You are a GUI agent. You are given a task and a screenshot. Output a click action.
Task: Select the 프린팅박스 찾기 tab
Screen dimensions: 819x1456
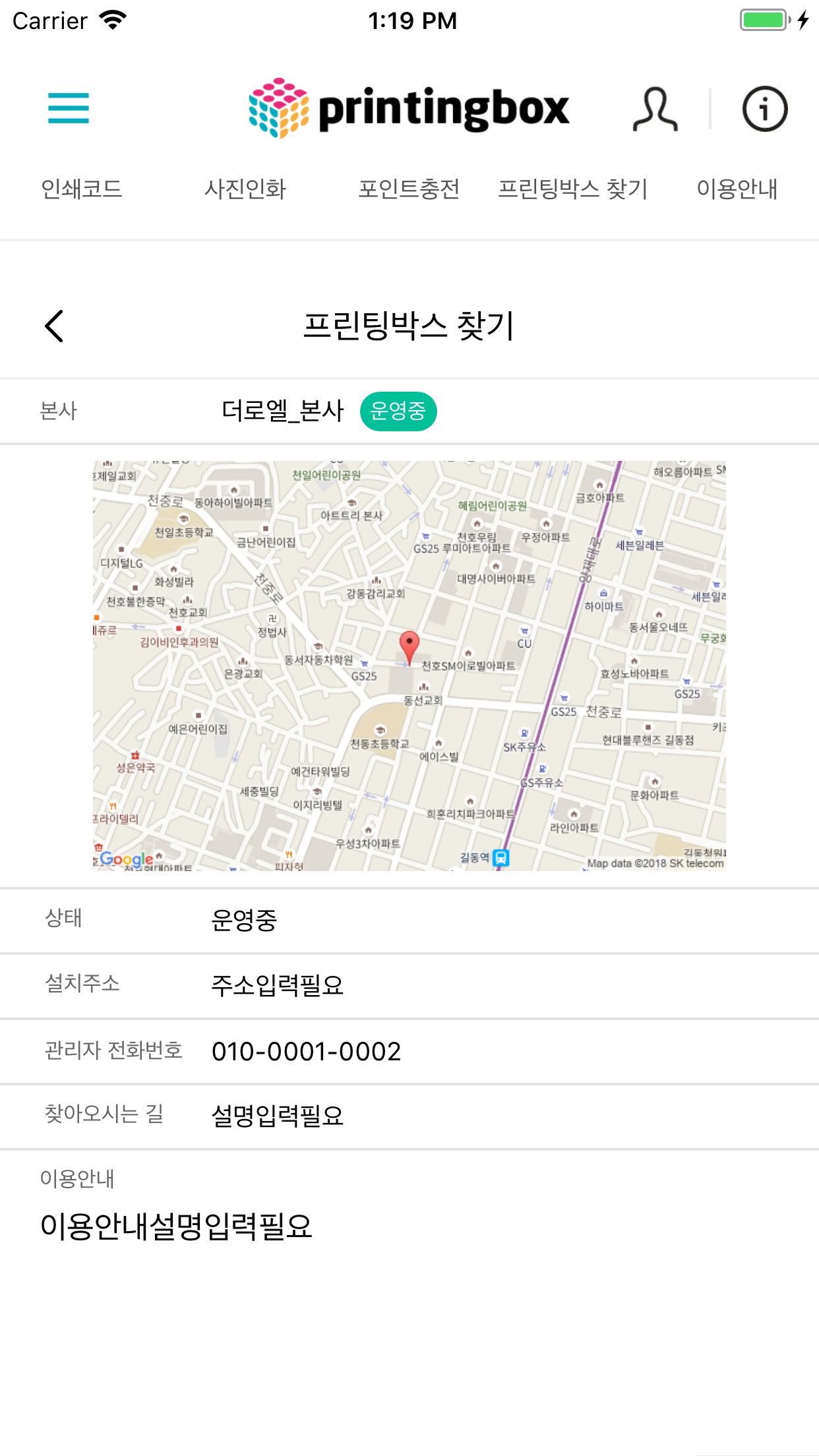pos(572,189)
